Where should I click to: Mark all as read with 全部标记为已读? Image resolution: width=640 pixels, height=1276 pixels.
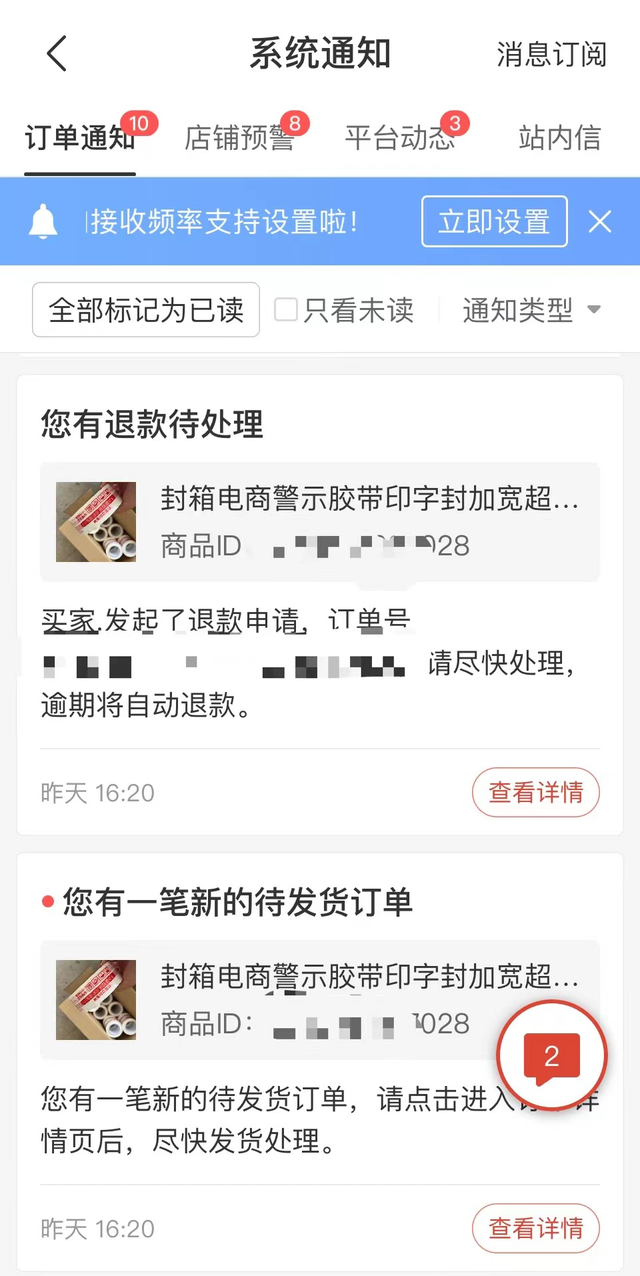[146, 310]
